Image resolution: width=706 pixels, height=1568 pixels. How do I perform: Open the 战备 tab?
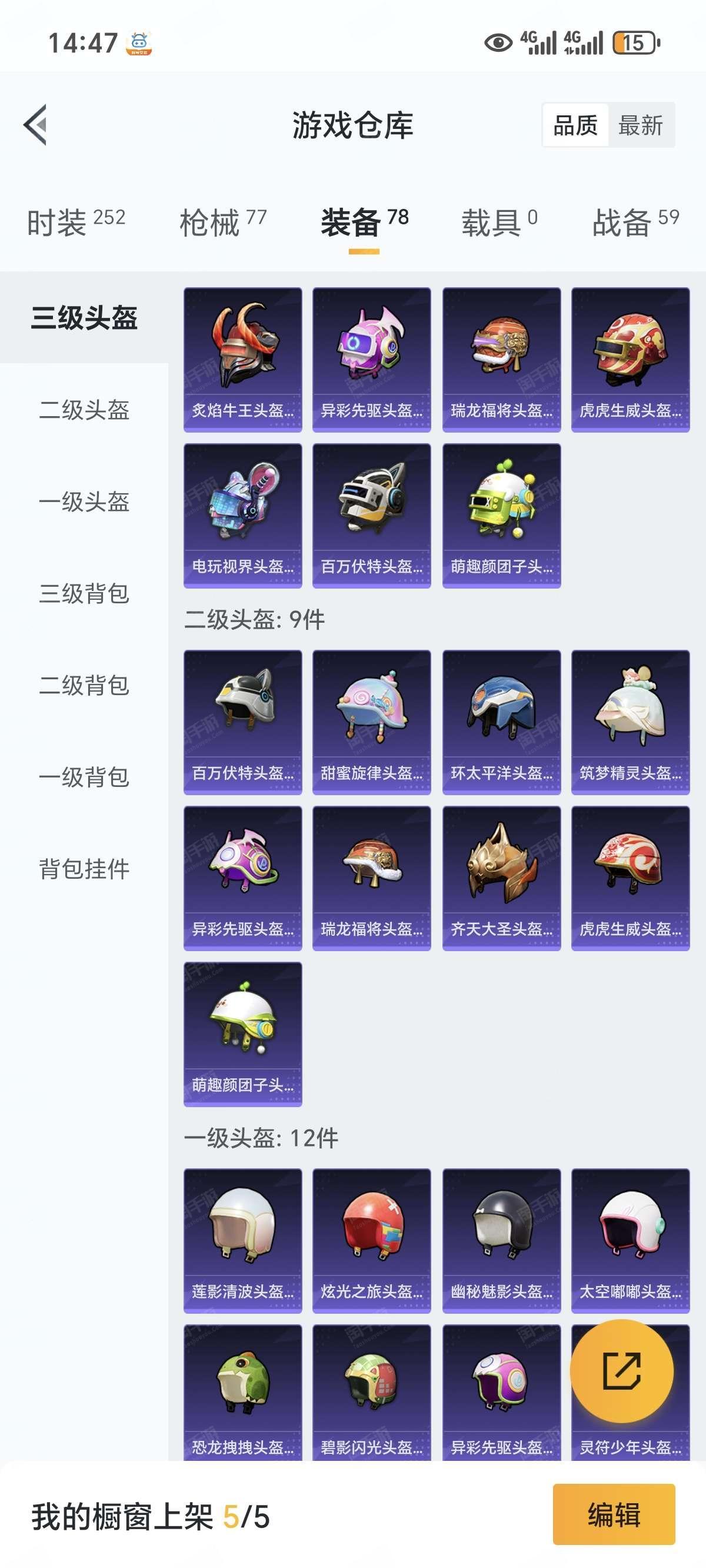pyautogui.click(x=635, y=221)
